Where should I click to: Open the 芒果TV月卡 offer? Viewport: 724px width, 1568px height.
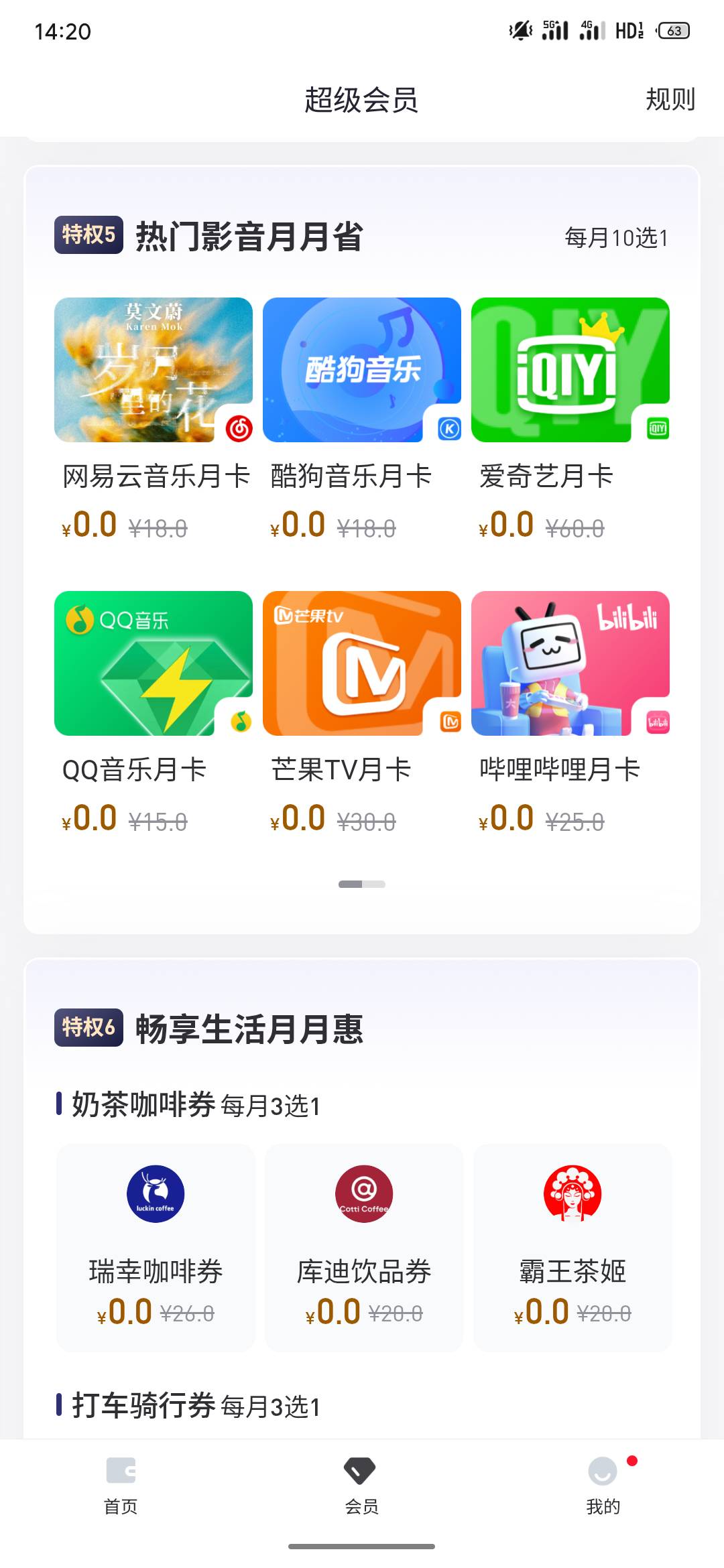(362, 713)
